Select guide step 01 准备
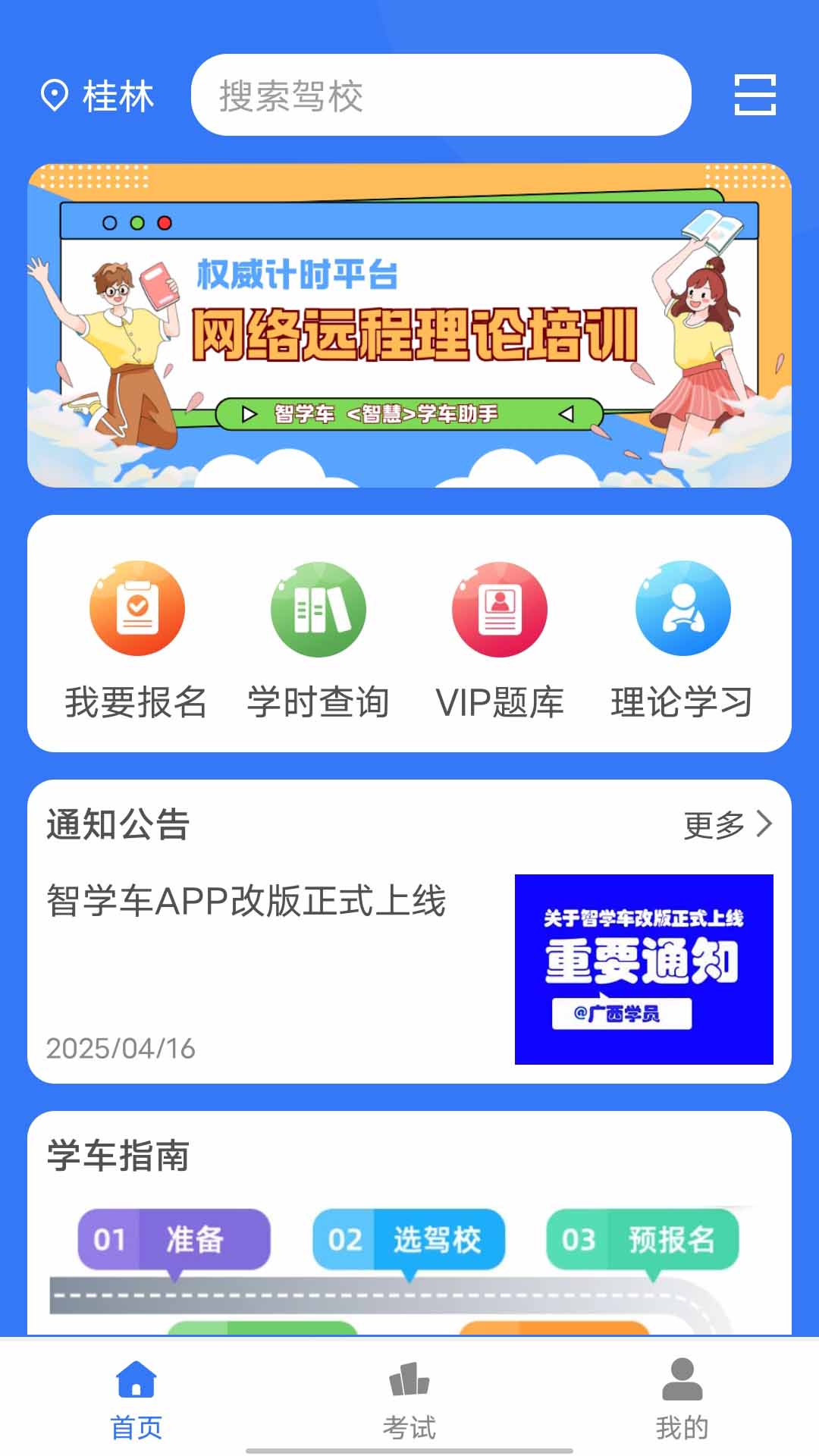Image resolution: width=819 pixels, height=1456 pixels. pyautogui.click(x=174, y=1239)
